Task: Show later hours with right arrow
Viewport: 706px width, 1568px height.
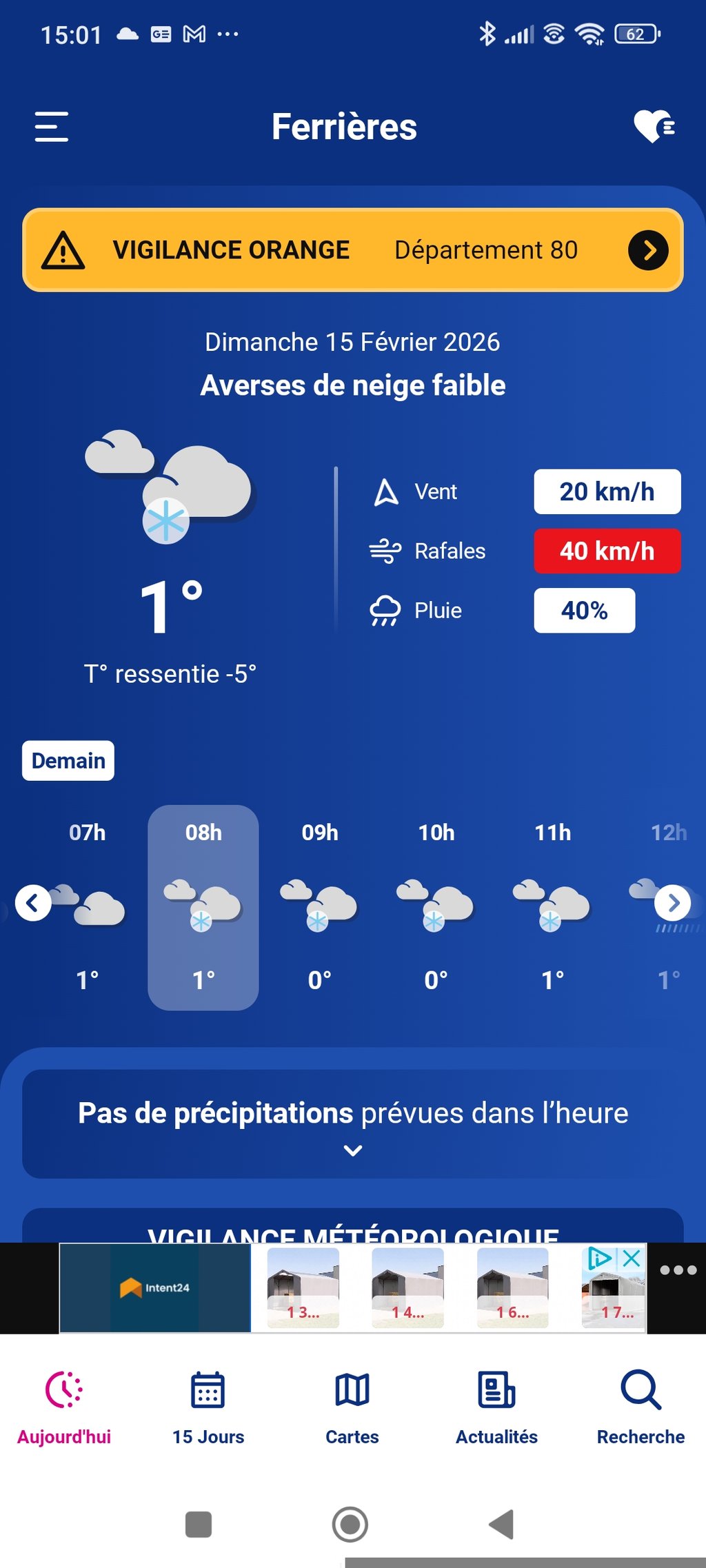Action: (x=673, y=902)
